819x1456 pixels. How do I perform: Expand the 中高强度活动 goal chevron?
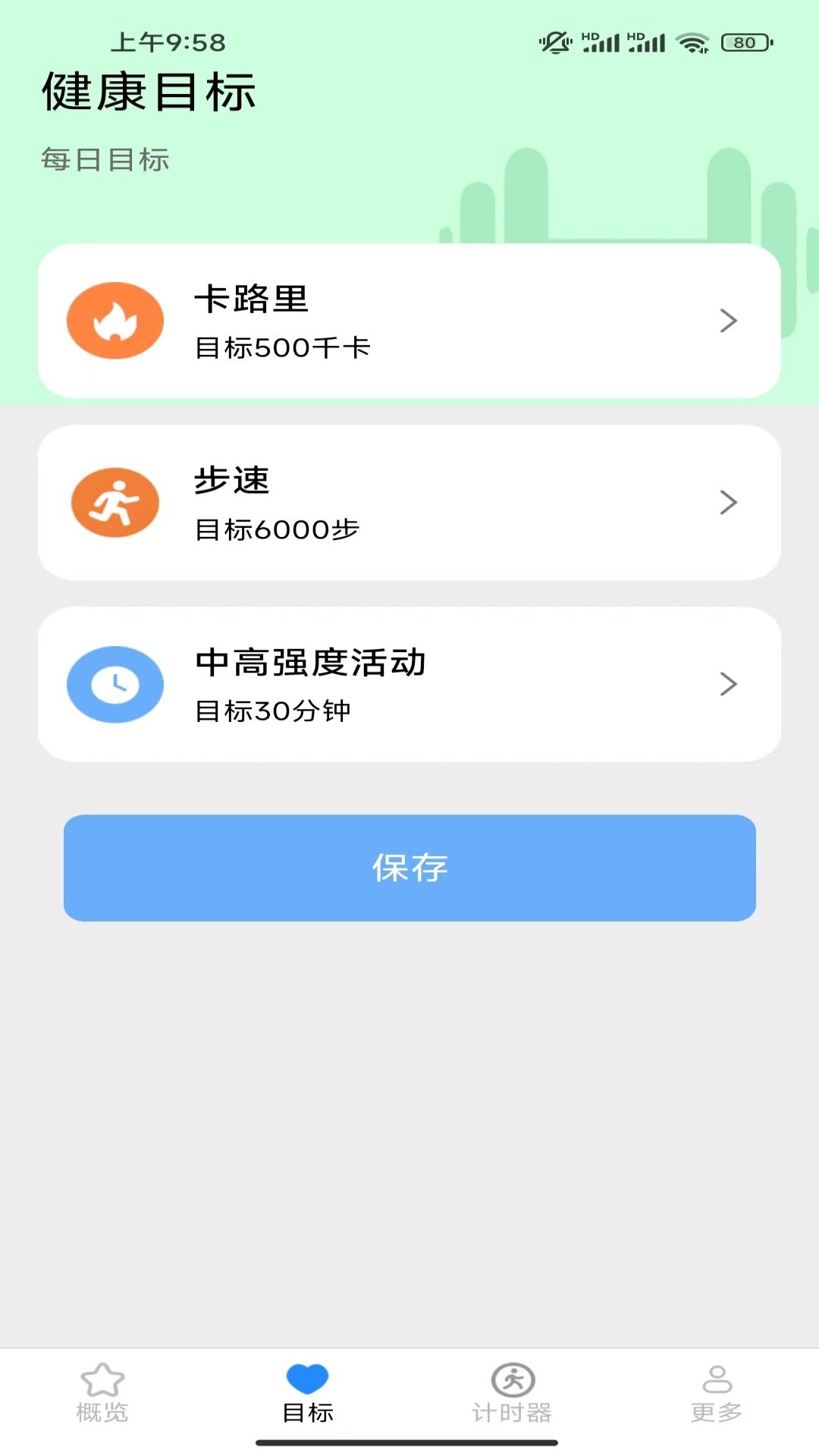[x=729, y=683]
